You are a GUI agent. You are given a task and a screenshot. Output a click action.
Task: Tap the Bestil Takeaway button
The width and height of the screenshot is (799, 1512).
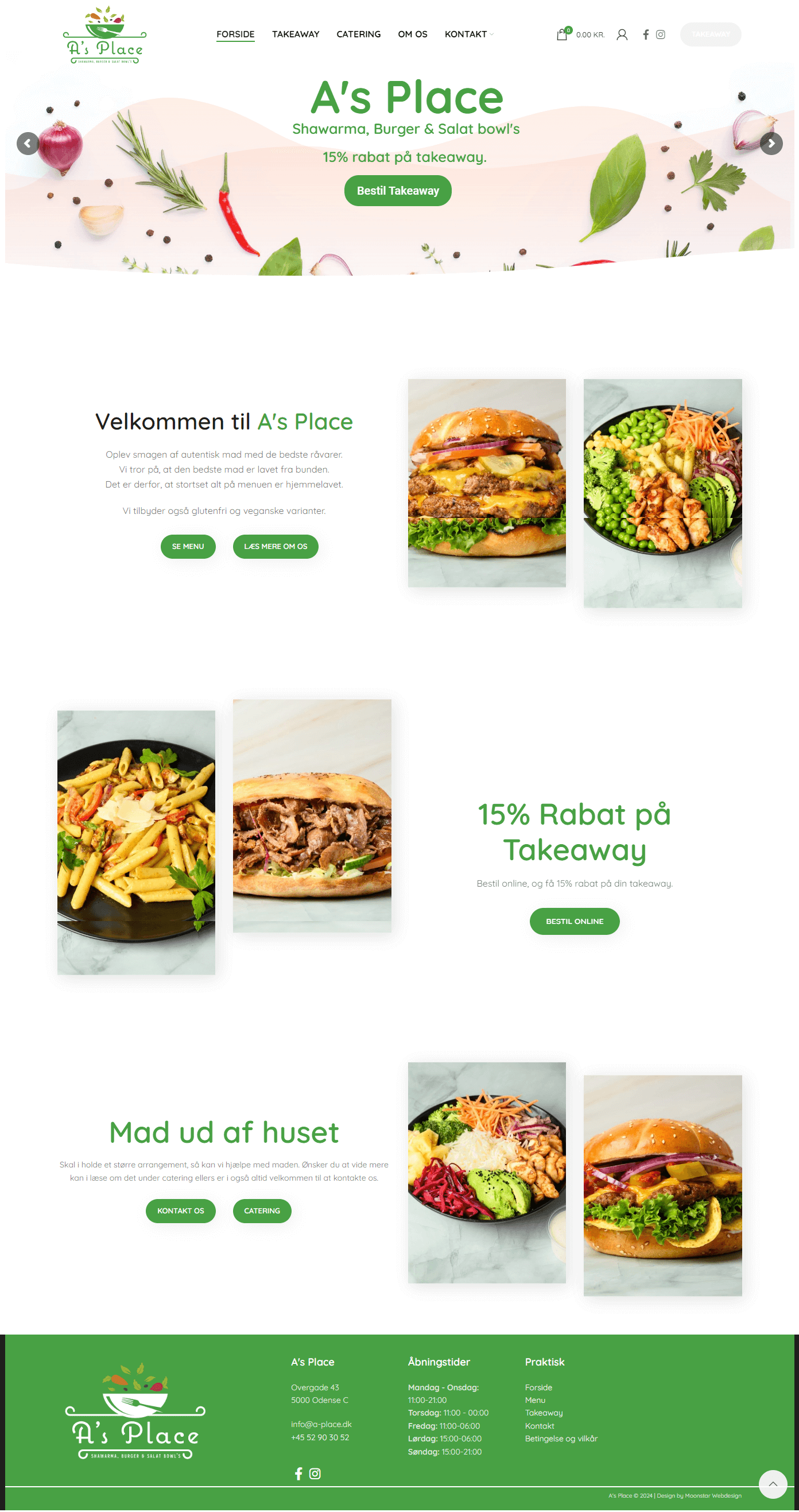[x=398, y=191]
